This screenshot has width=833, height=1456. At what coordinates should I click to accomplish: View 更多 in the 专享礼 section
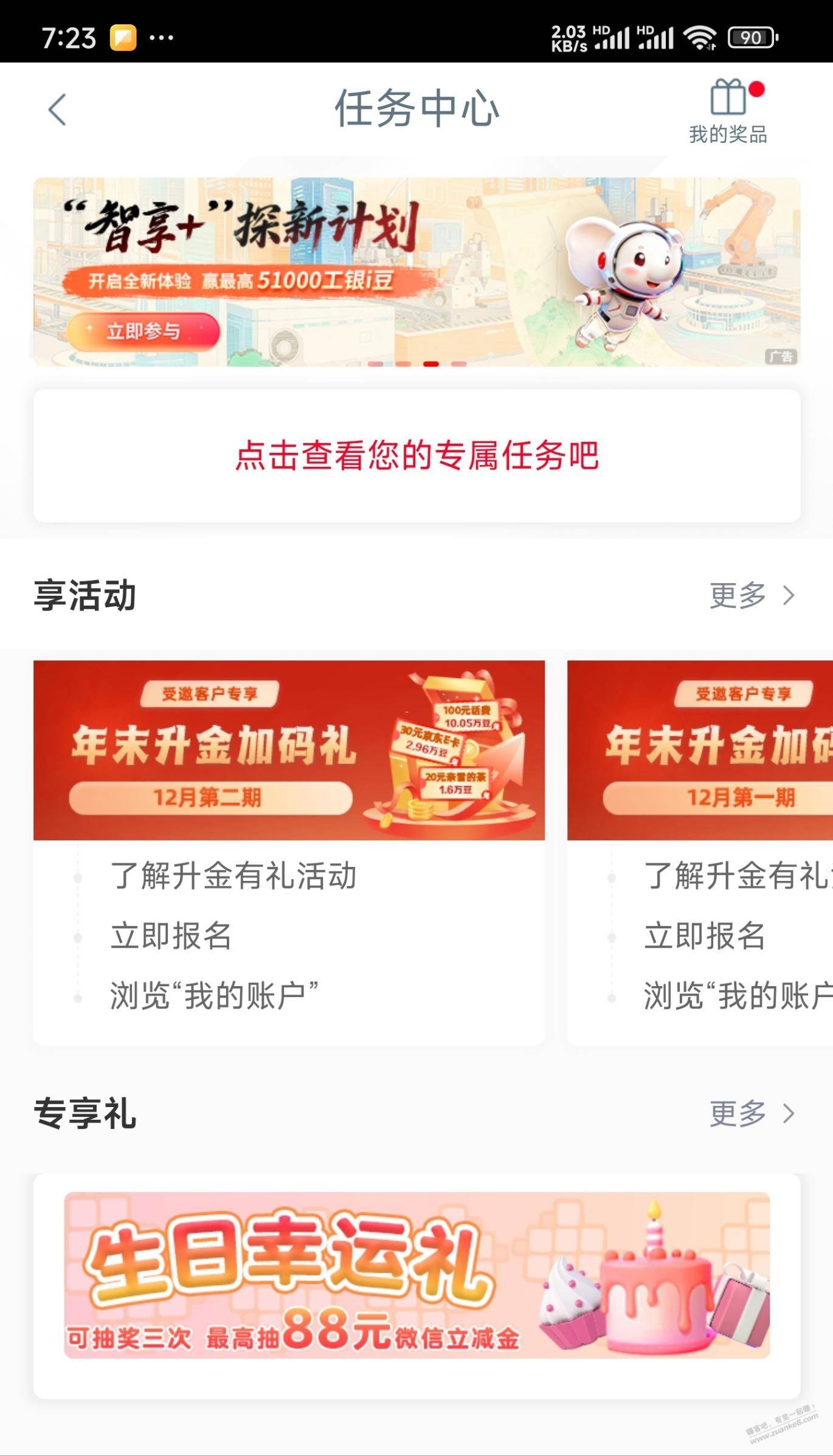(x=752, y=1113)
